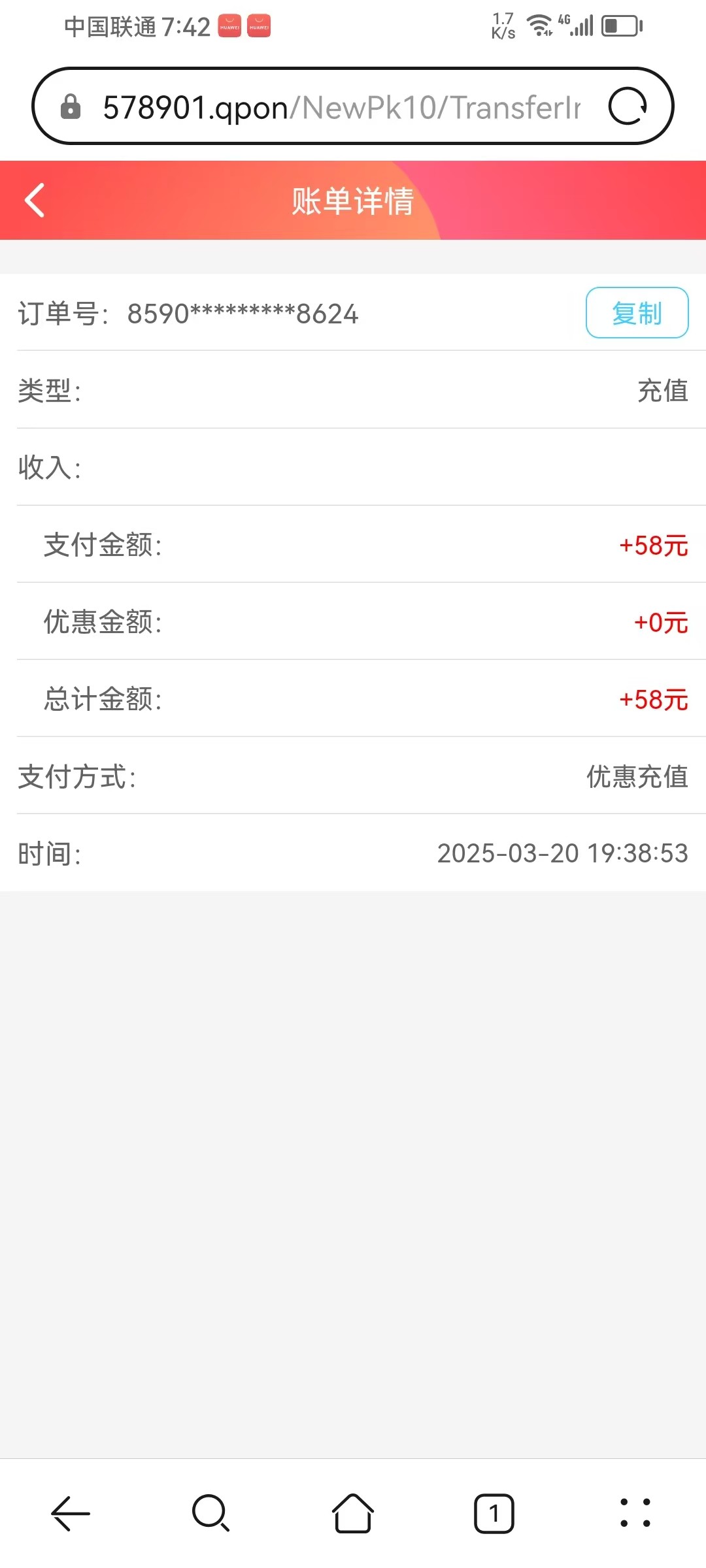706x1568 pixels.
Task: Reload the page from the address bar
Action: pos(628,106)
